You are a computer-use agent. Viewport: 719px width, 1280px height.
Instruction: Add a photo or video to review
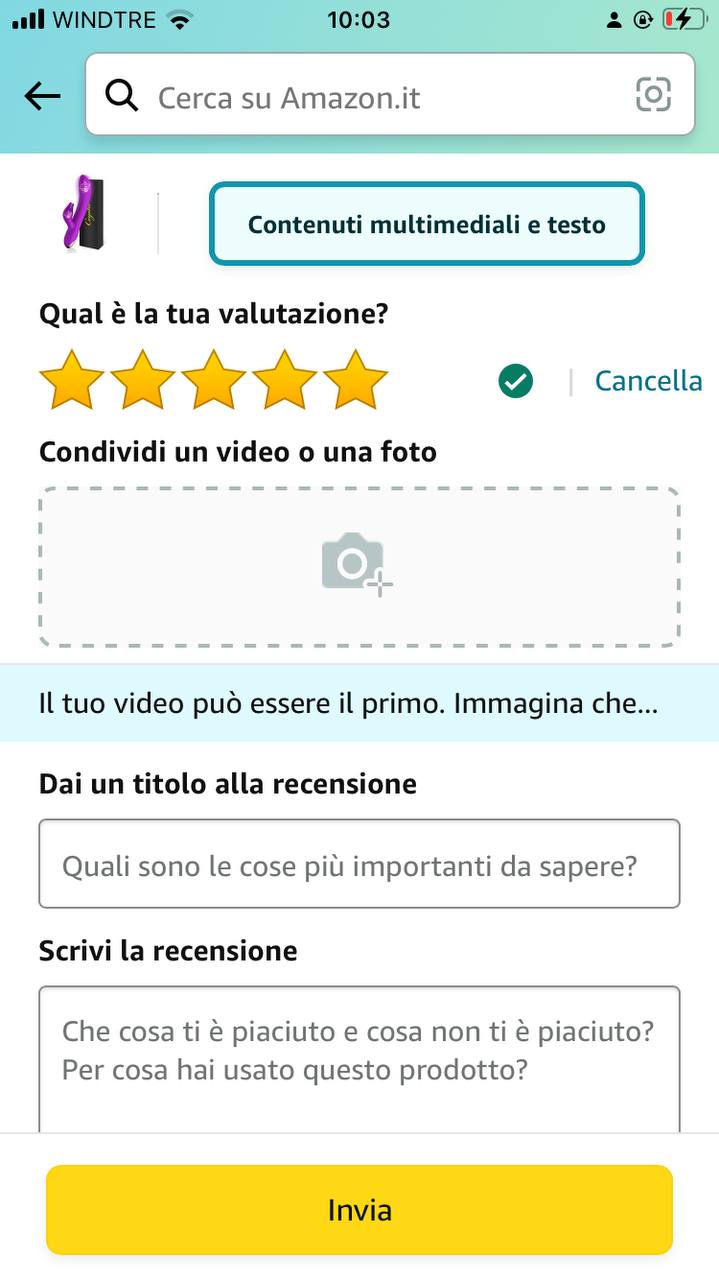click(x=359, y=566)
